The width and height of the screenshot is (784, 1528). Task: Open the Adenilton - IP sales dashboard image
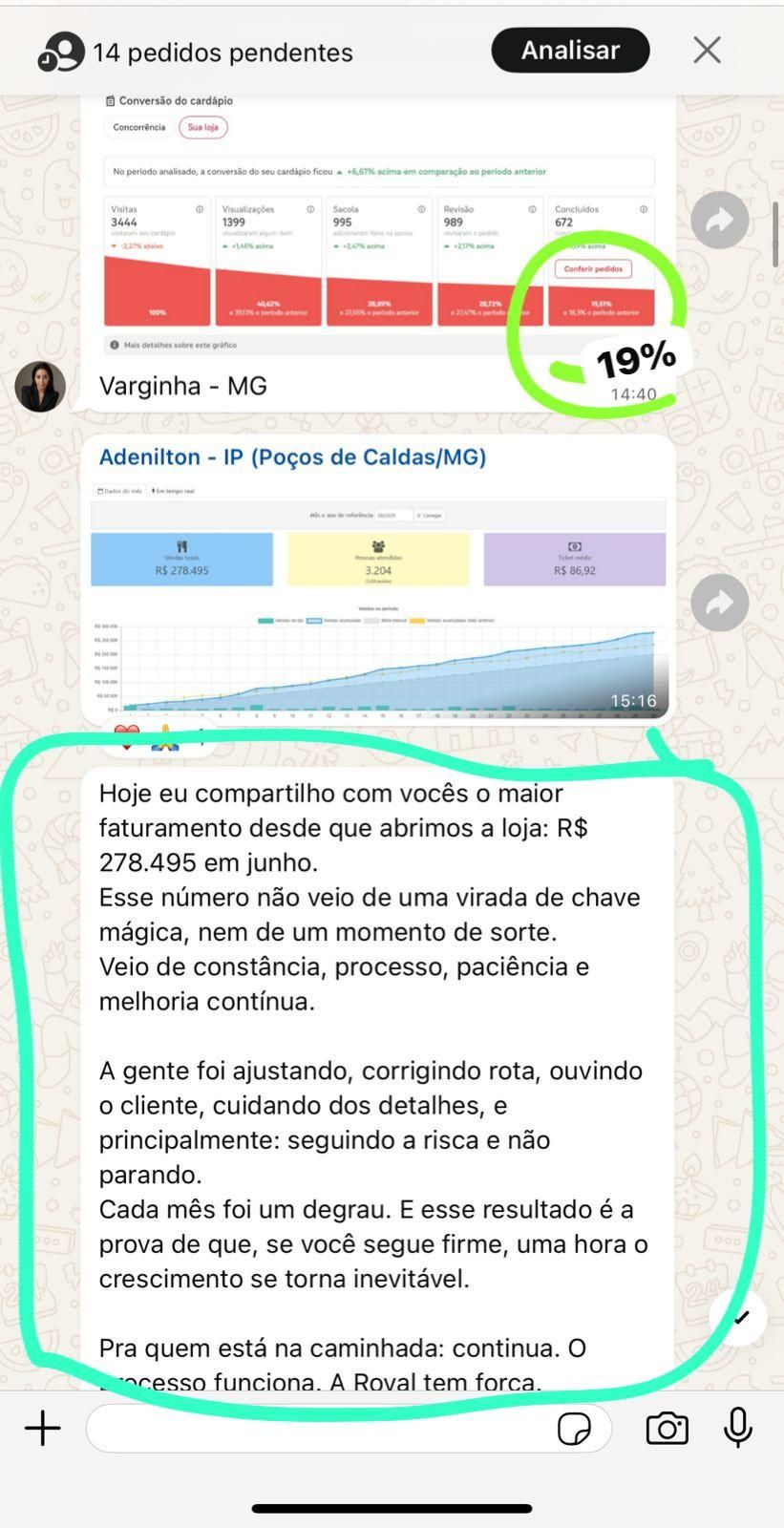(x=378, y=602)
